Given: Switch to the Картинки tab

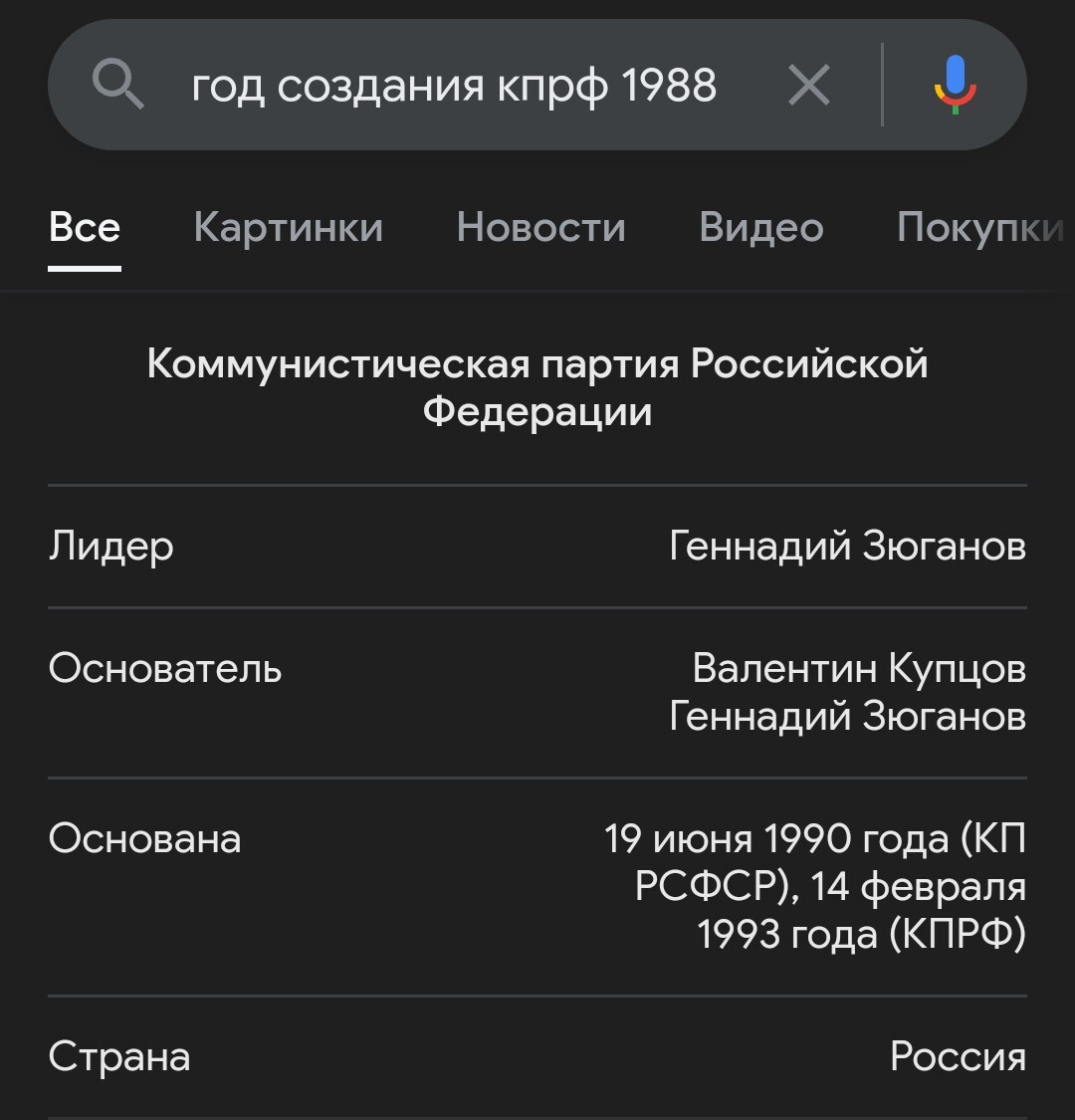Looking at the screenshot, I should coord(288,228).
